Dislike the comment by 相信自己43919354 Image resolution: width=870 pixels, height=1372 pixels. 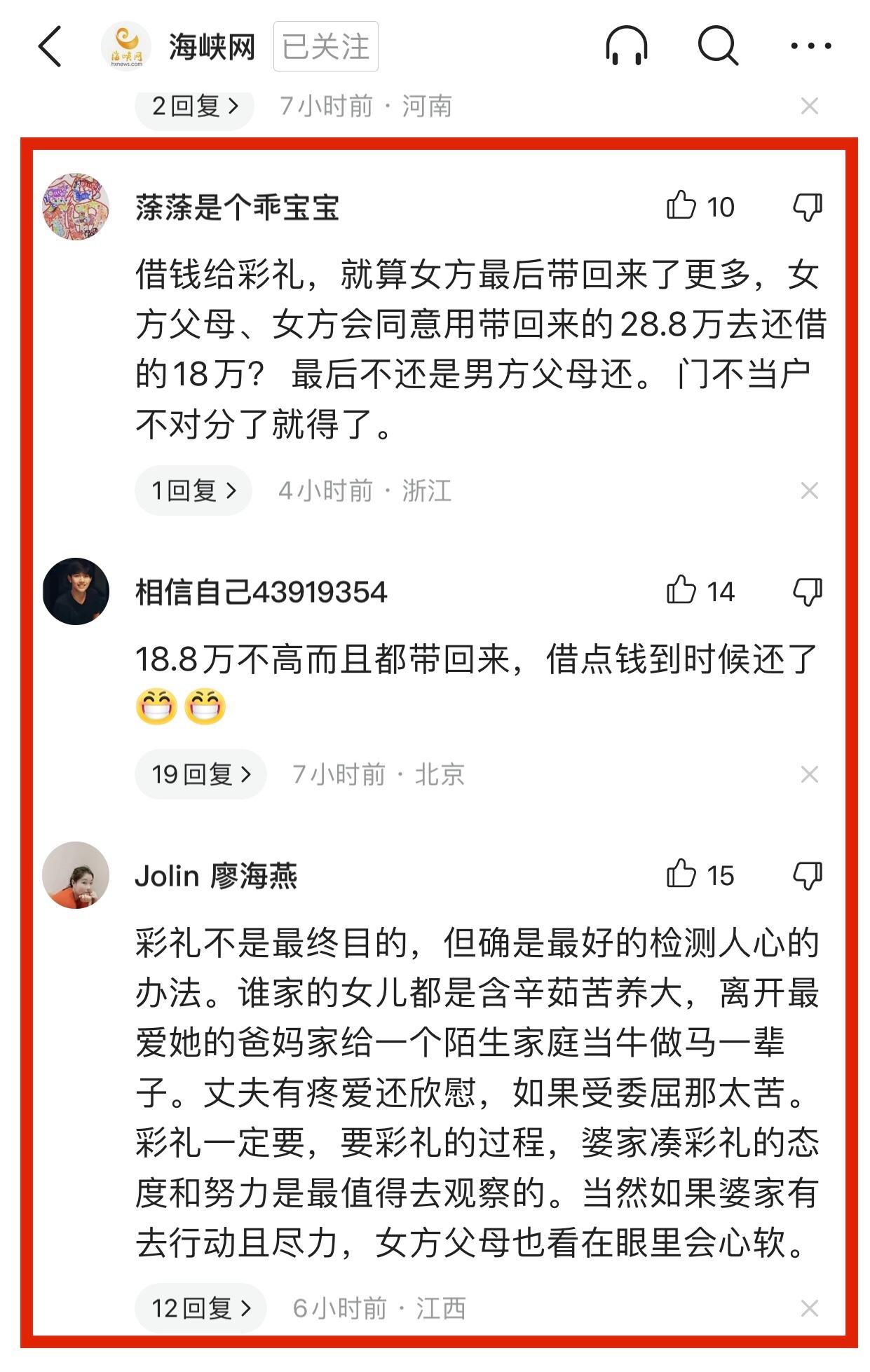807,591
